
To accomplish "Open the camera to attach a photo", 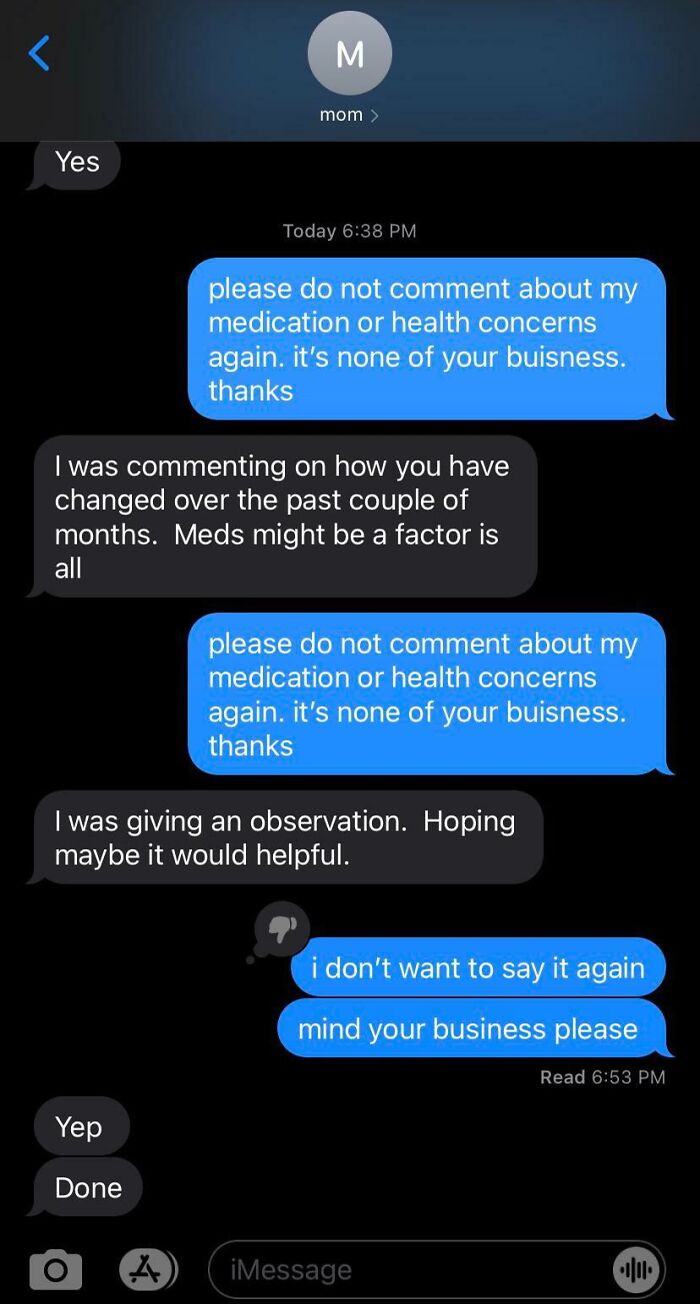I will tap(55, 1269).
